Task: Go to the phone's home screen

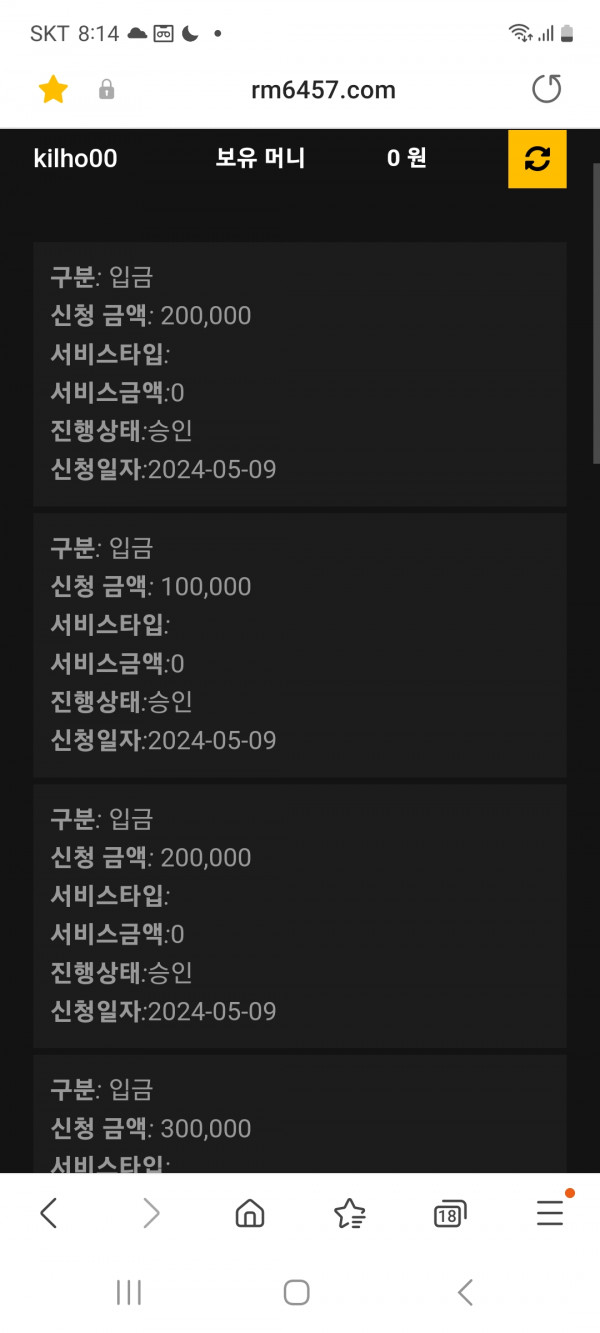Action: point(297,1292)
